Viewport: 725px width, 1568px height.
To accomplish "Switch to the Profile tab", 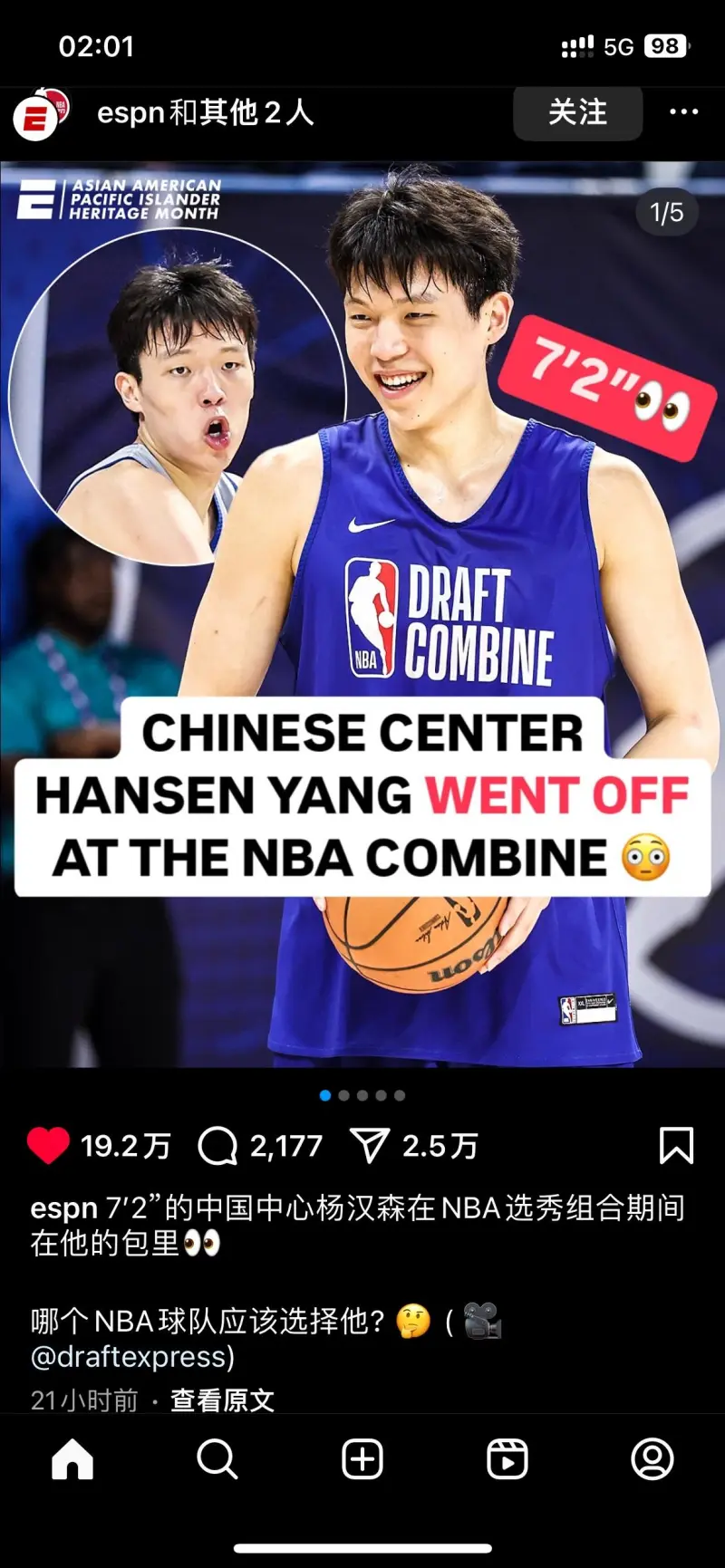I will pos(652,1459).
